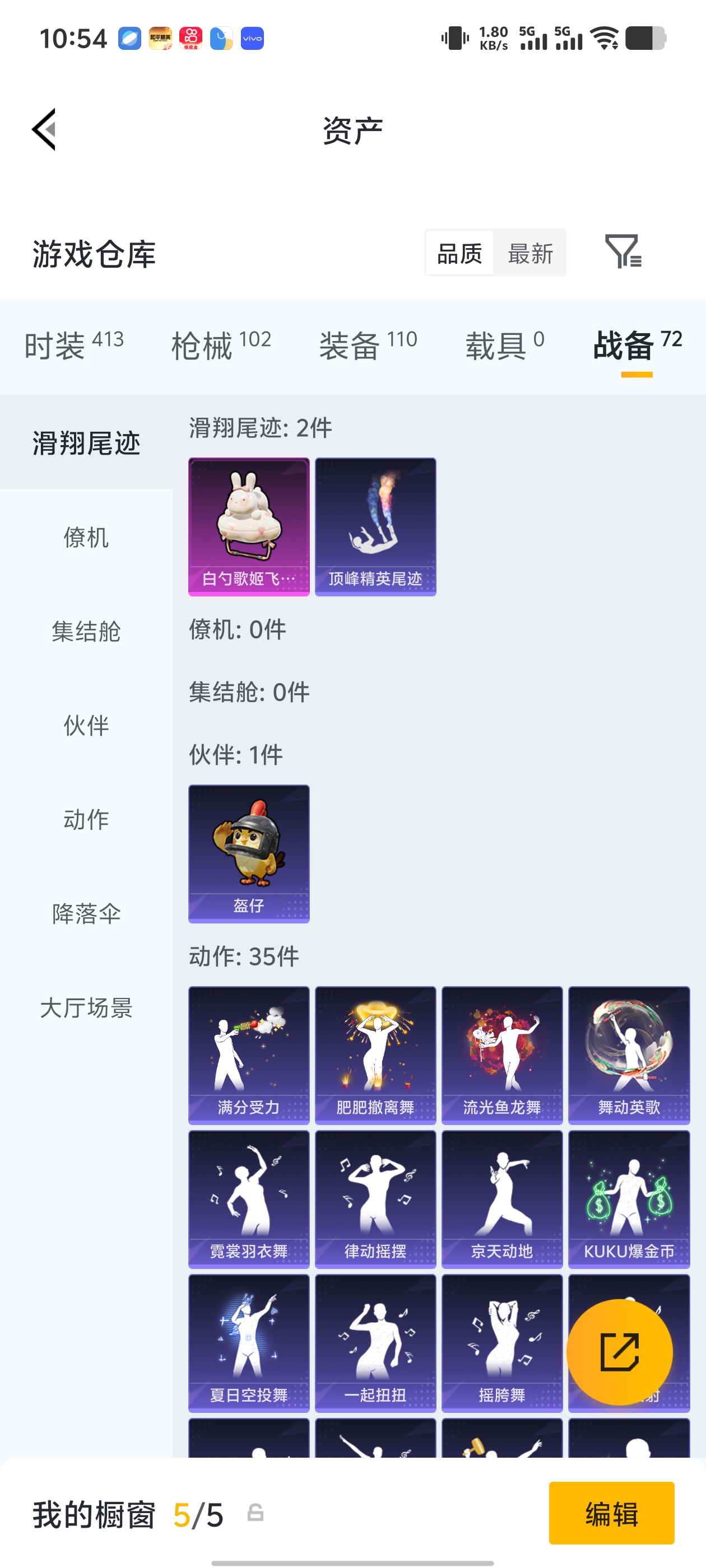Tap the lock icon next to 我的橱窗
This screenshot has height=1568, width=706.
(x=256, y=1515)
